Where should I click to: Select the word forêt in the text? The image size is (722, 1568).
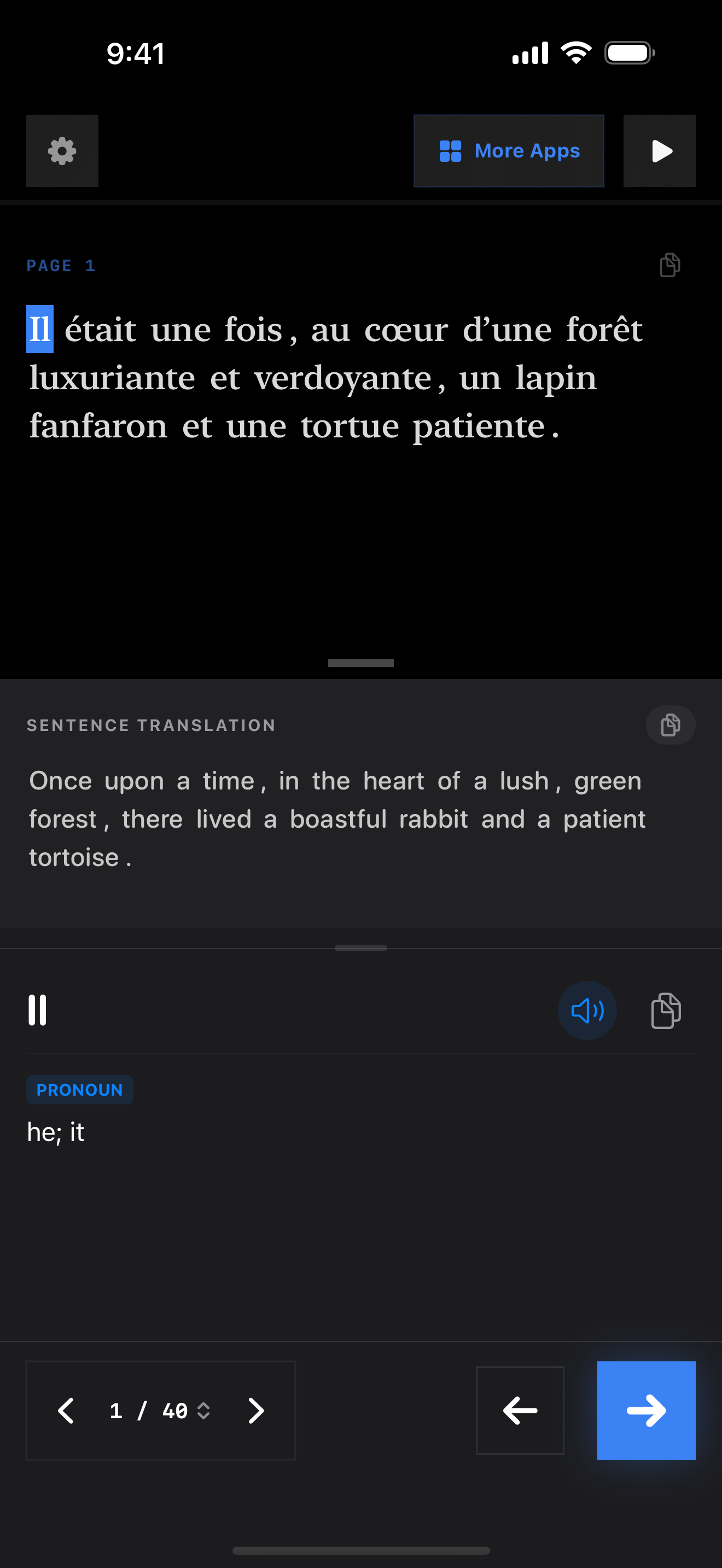click(604, 330)
